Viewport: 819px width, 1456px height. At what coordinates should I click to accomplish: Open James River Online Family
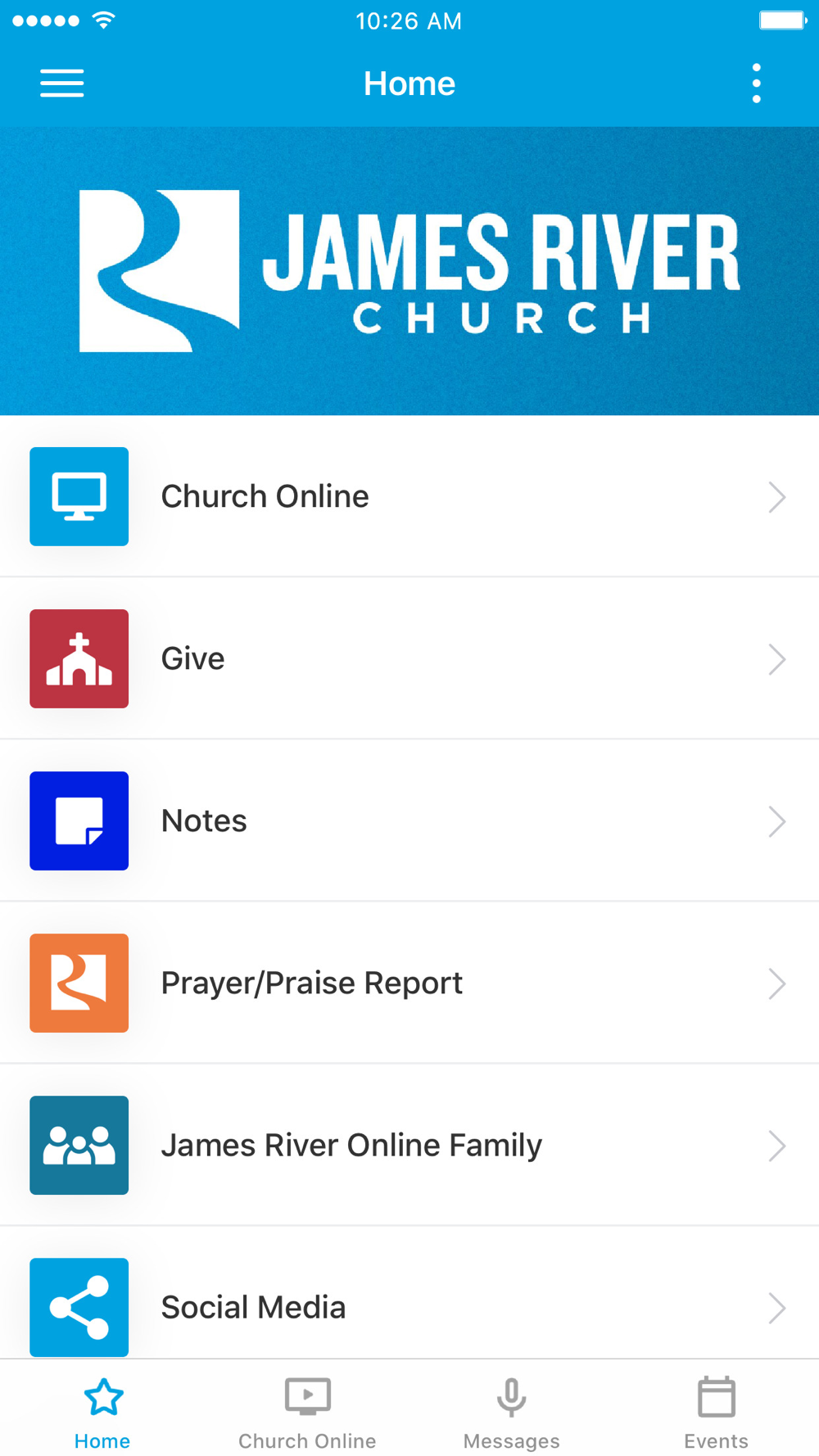coord(409,1145)
